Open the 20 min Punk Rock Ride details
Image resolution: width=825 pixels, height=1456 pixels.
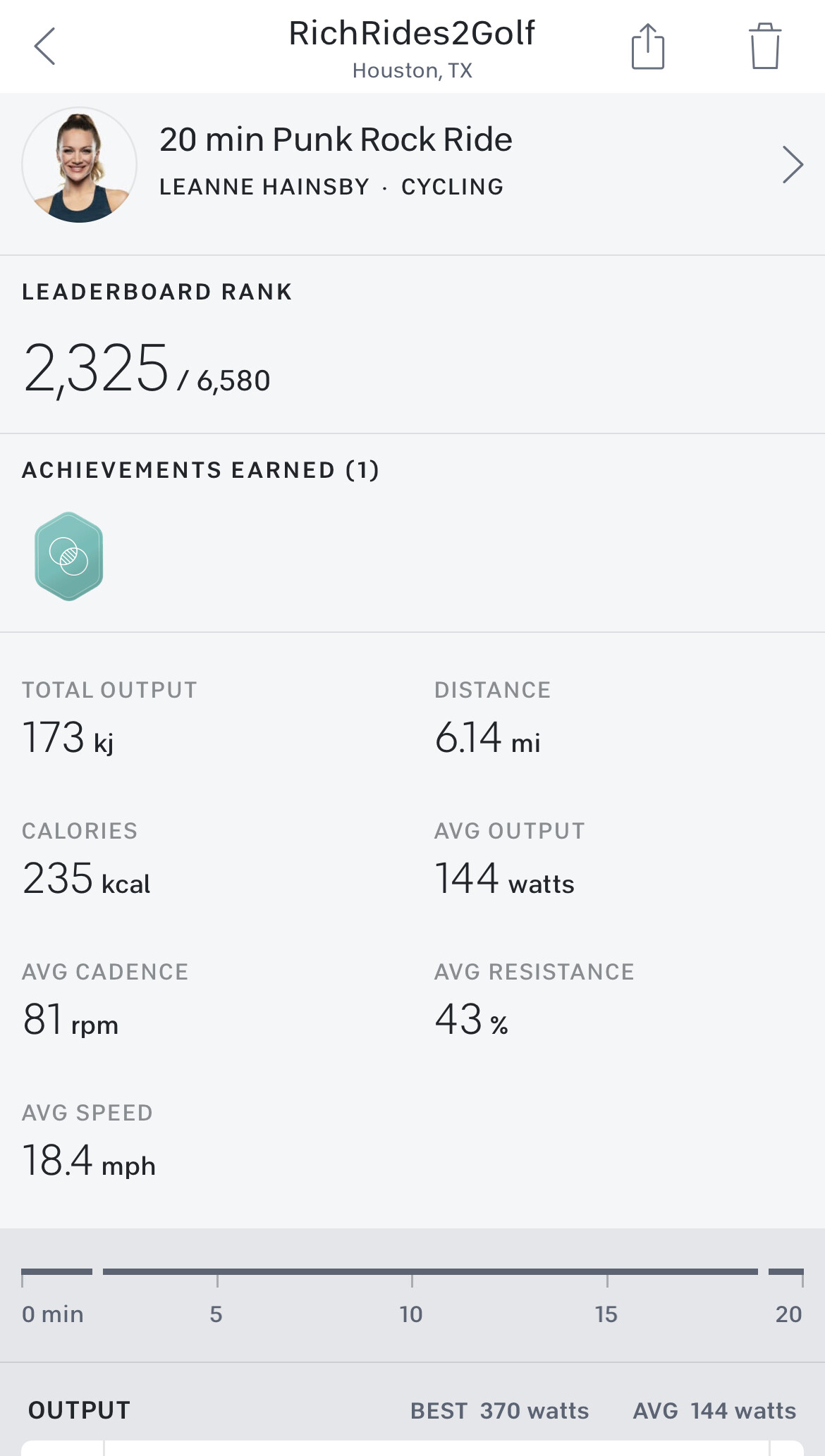pyautogui.click(x=793, y=165)
